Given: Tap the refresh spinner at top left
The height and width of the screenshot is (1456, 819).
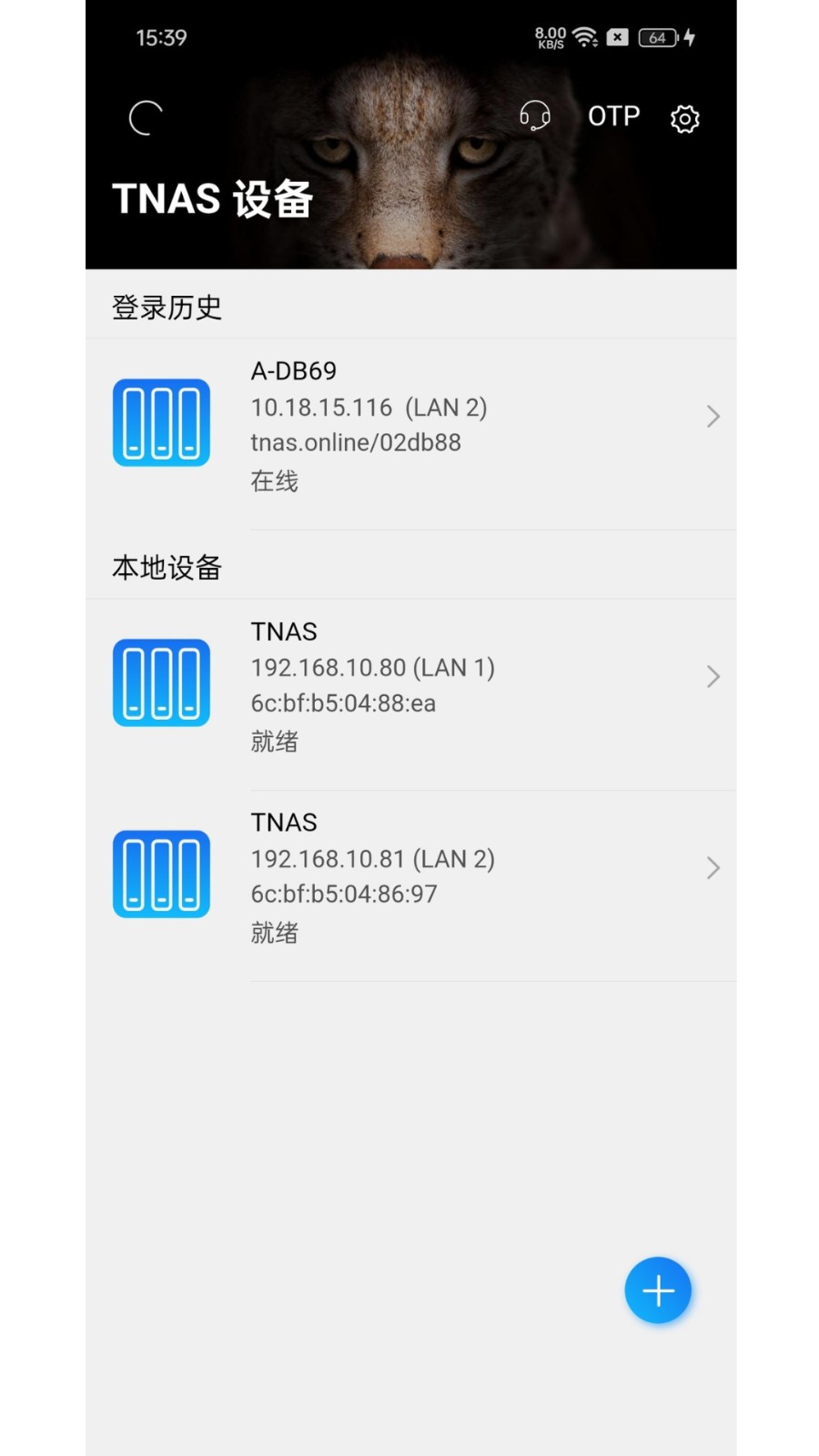Looking at the screenshot, I should pyautogui.click(x=146, y=116).
